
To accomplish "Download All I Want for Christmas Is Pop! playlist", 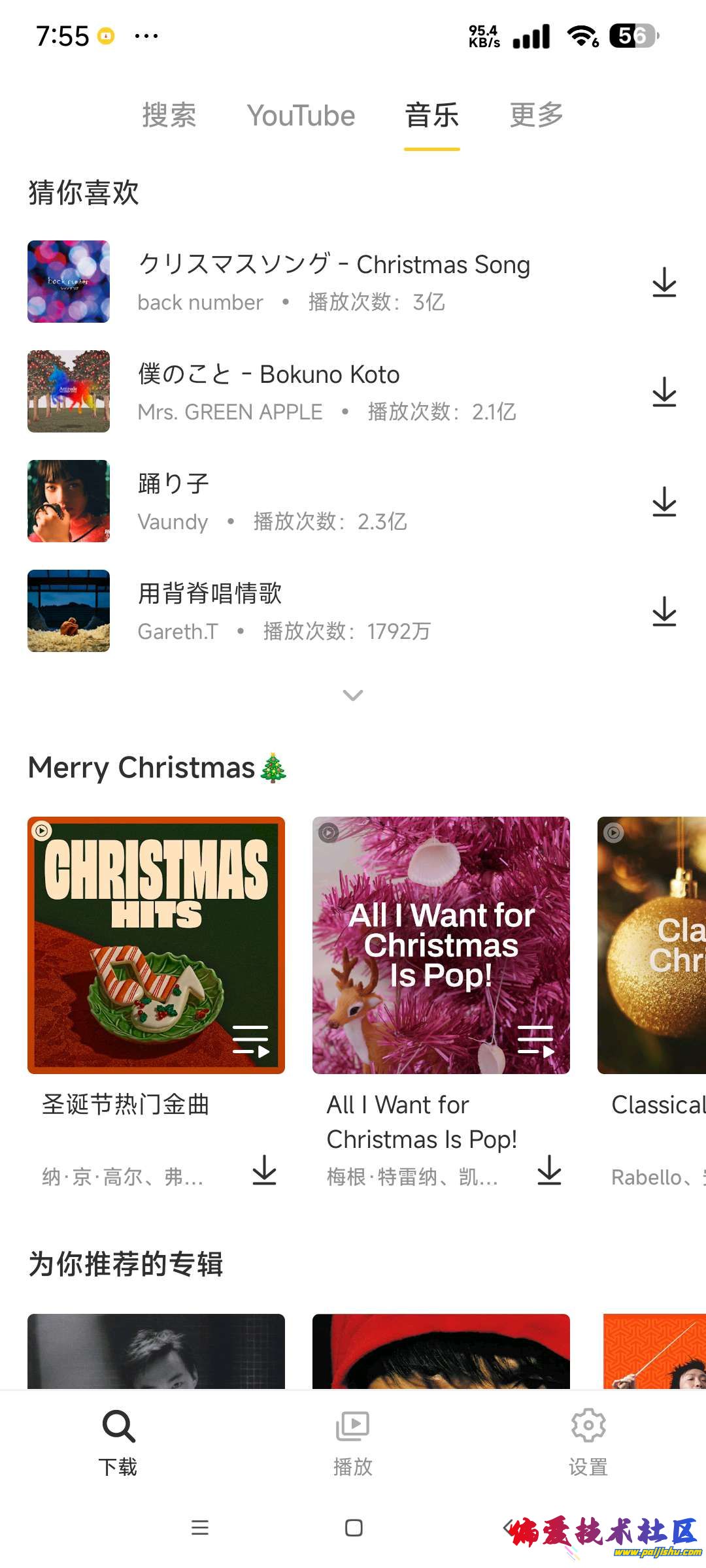I will click(550, 1171).
